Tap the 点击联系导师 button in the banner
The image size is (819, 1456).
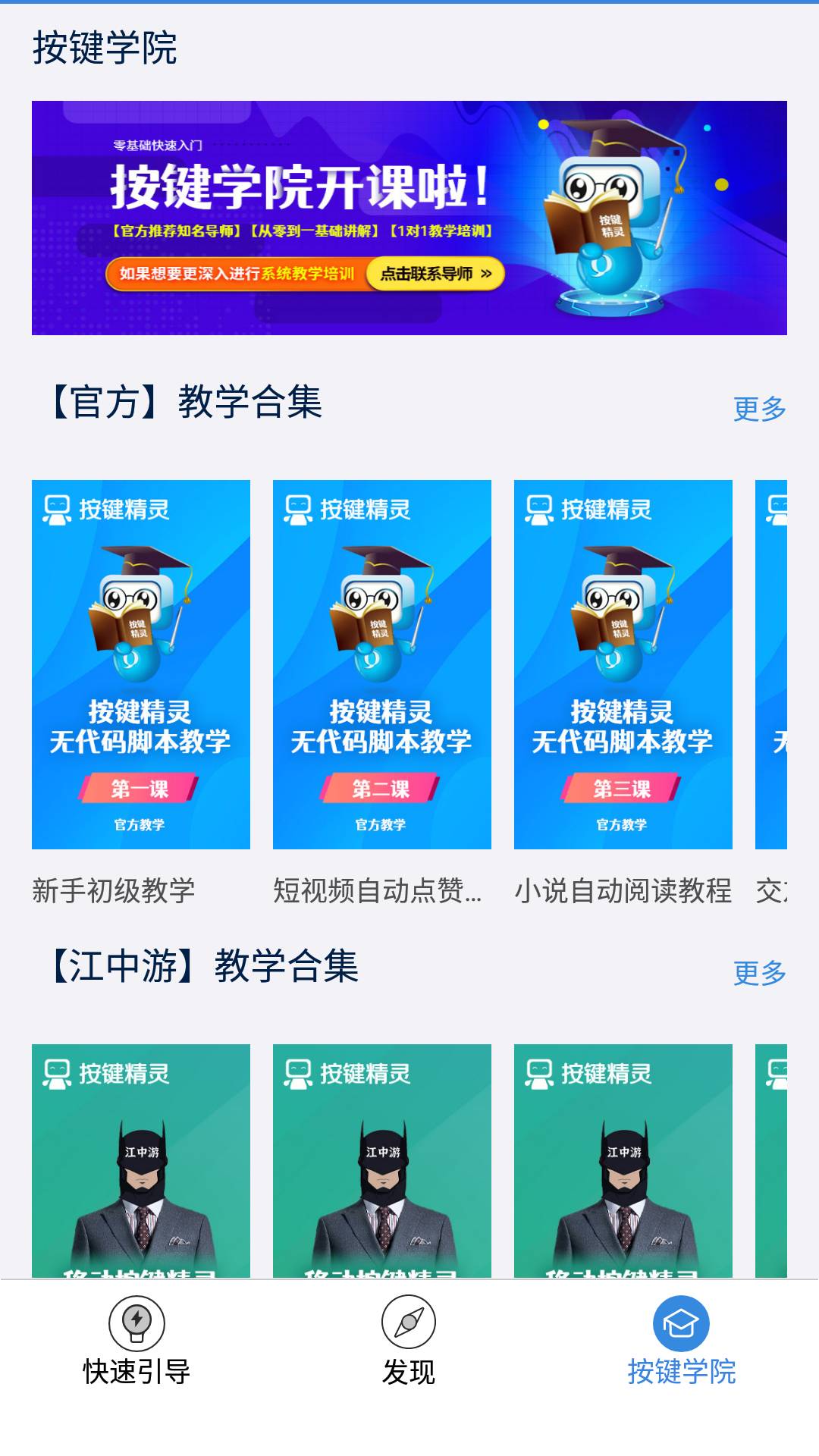435,275
